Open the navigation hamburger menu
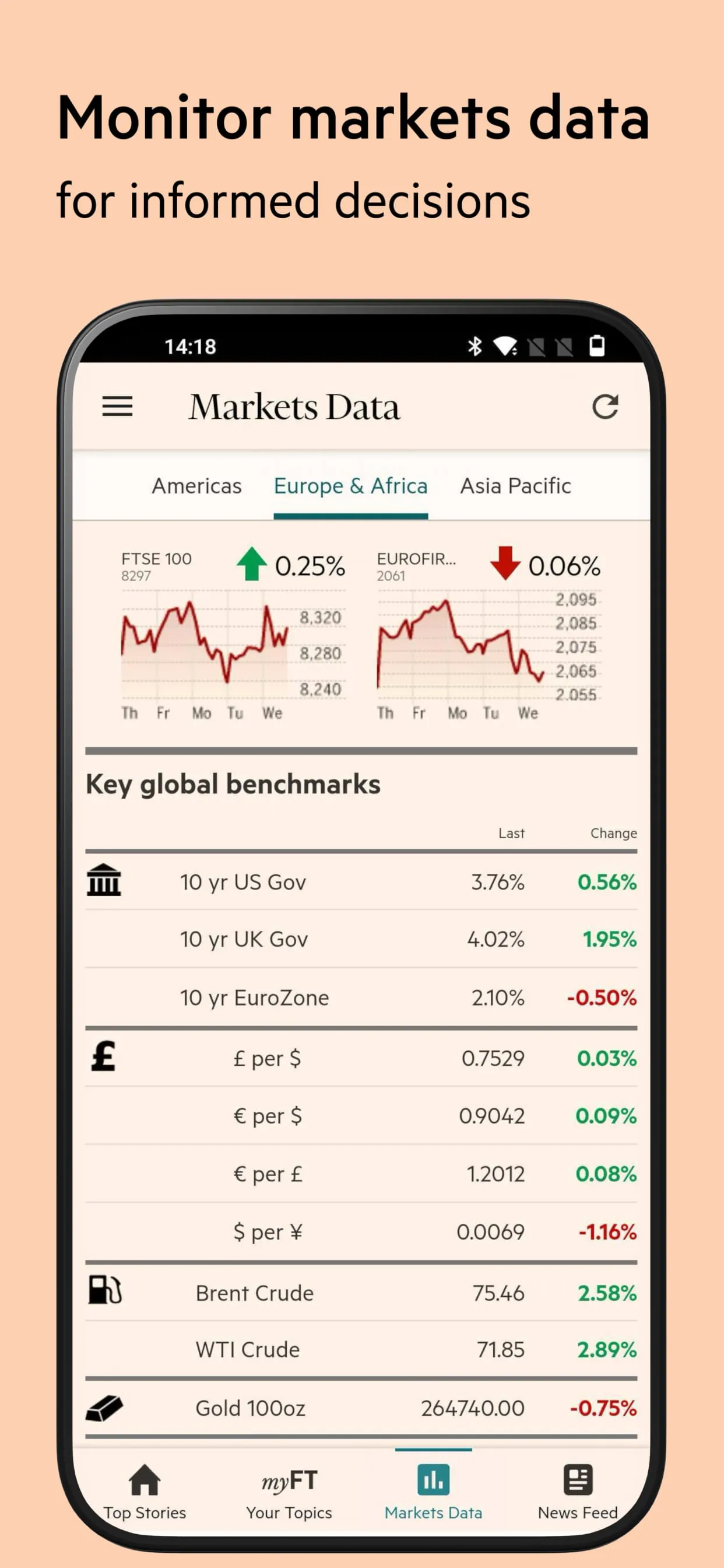The height and width of the screenshot is (1568, 724). point(117,407)
